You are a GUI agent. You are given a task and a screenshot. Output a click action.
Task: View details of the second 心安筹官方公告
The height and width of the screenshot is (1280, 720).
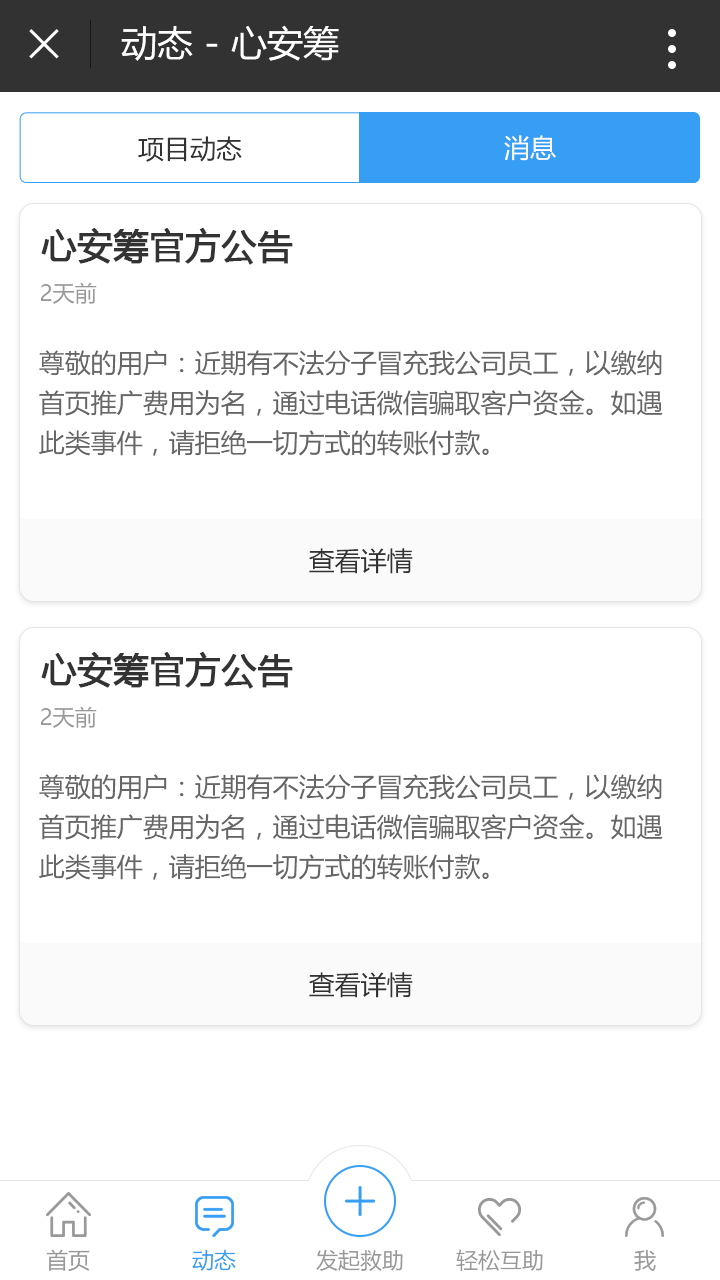[360, 985]
